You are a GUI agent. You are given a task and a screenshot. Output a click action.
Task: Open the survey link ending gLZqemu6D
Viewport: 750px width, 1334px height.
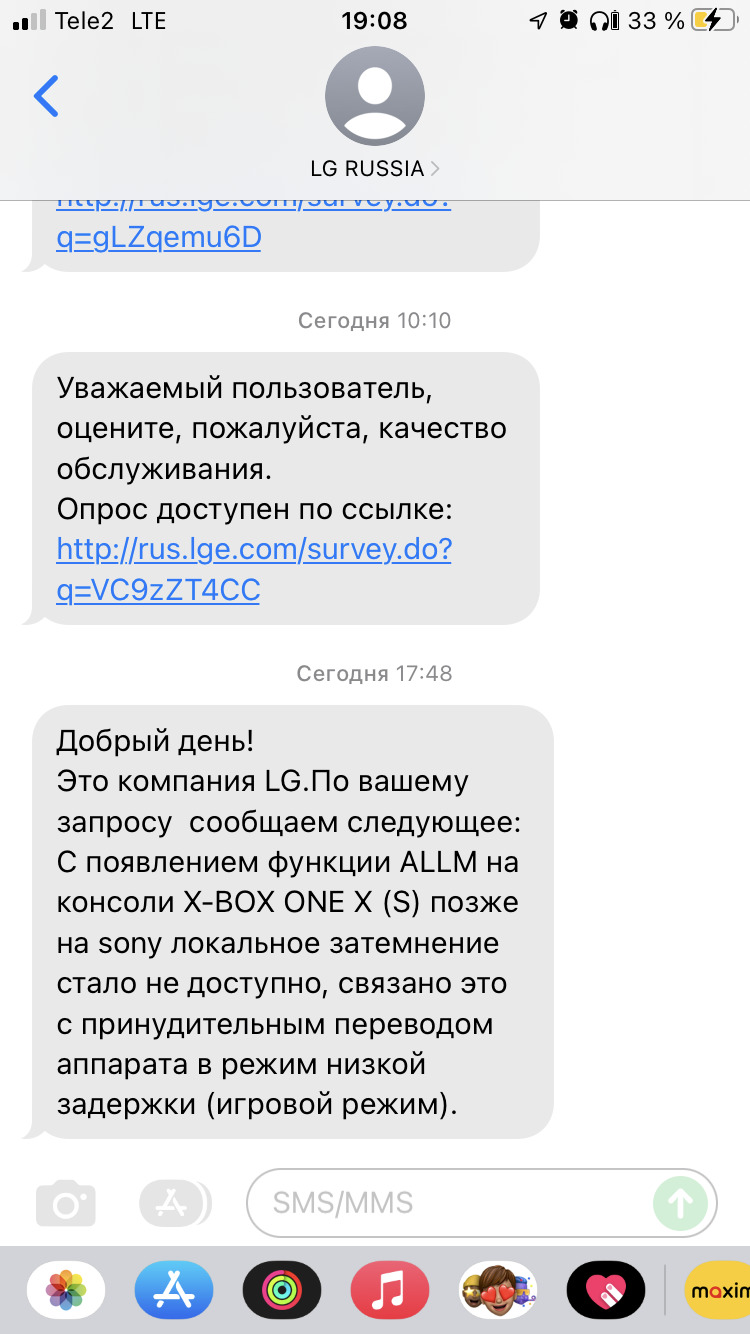(x=160, y=240)
